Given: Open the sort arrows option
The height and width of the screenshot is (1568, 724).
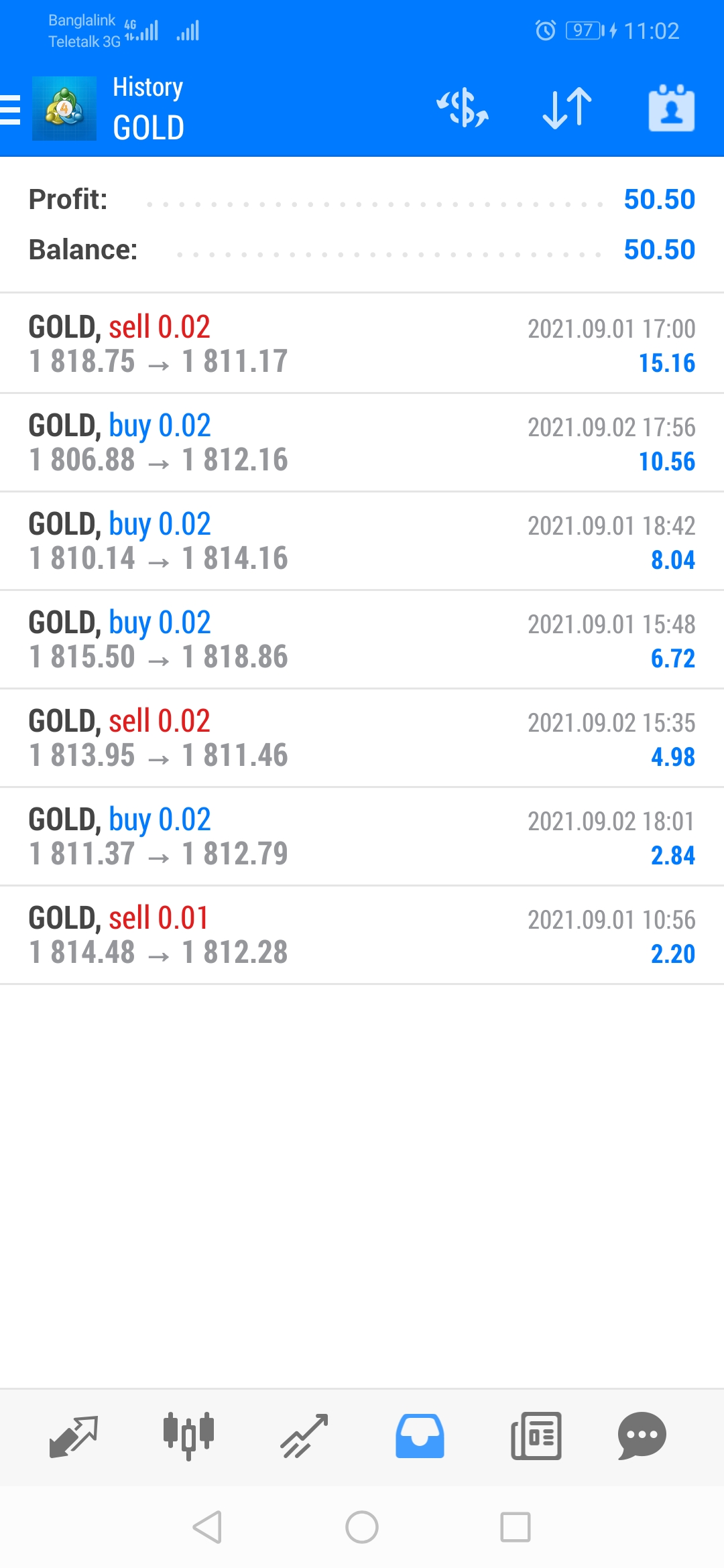Looking at the screenshot, I should pyautogui.click(x=567, y=108).
